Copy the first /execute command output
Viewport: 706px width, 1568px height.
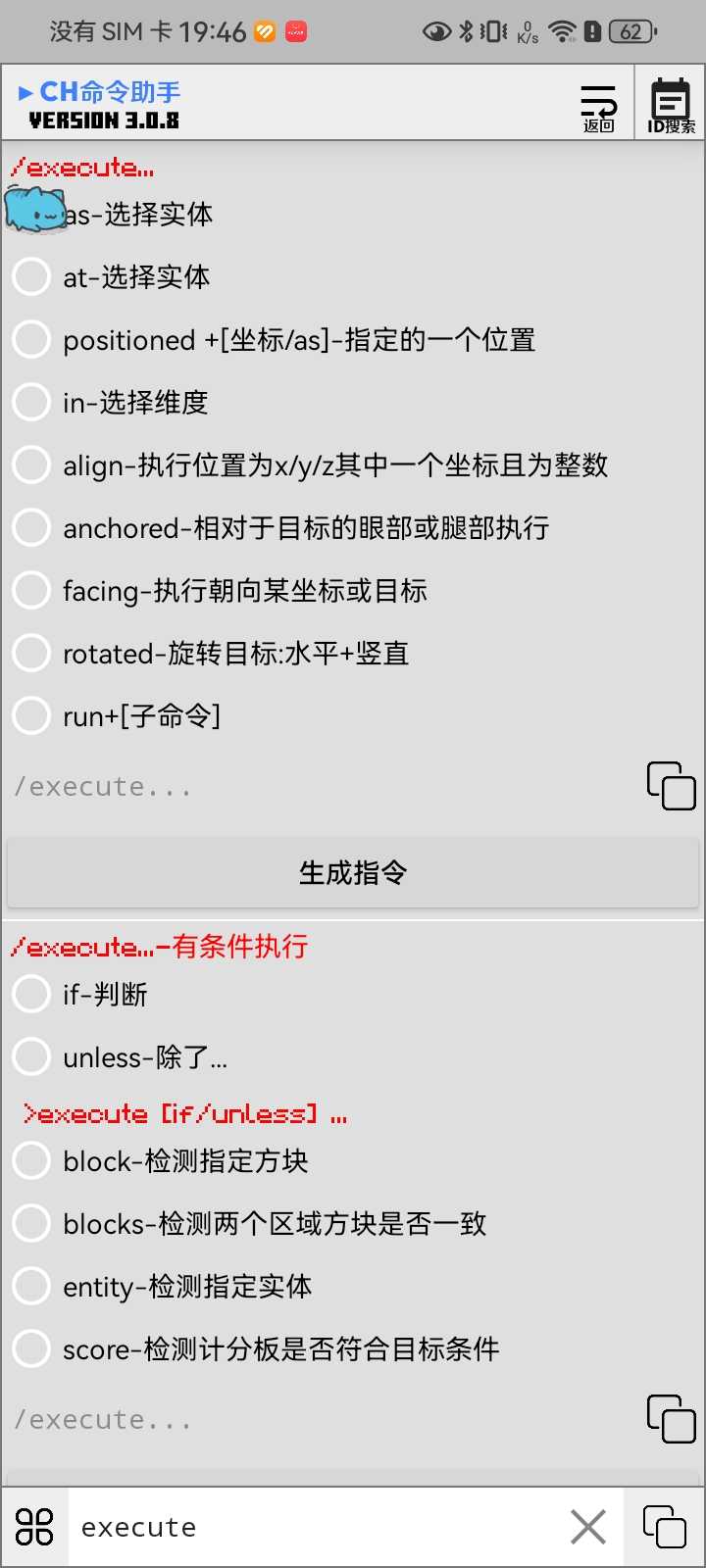click(672, 786)
